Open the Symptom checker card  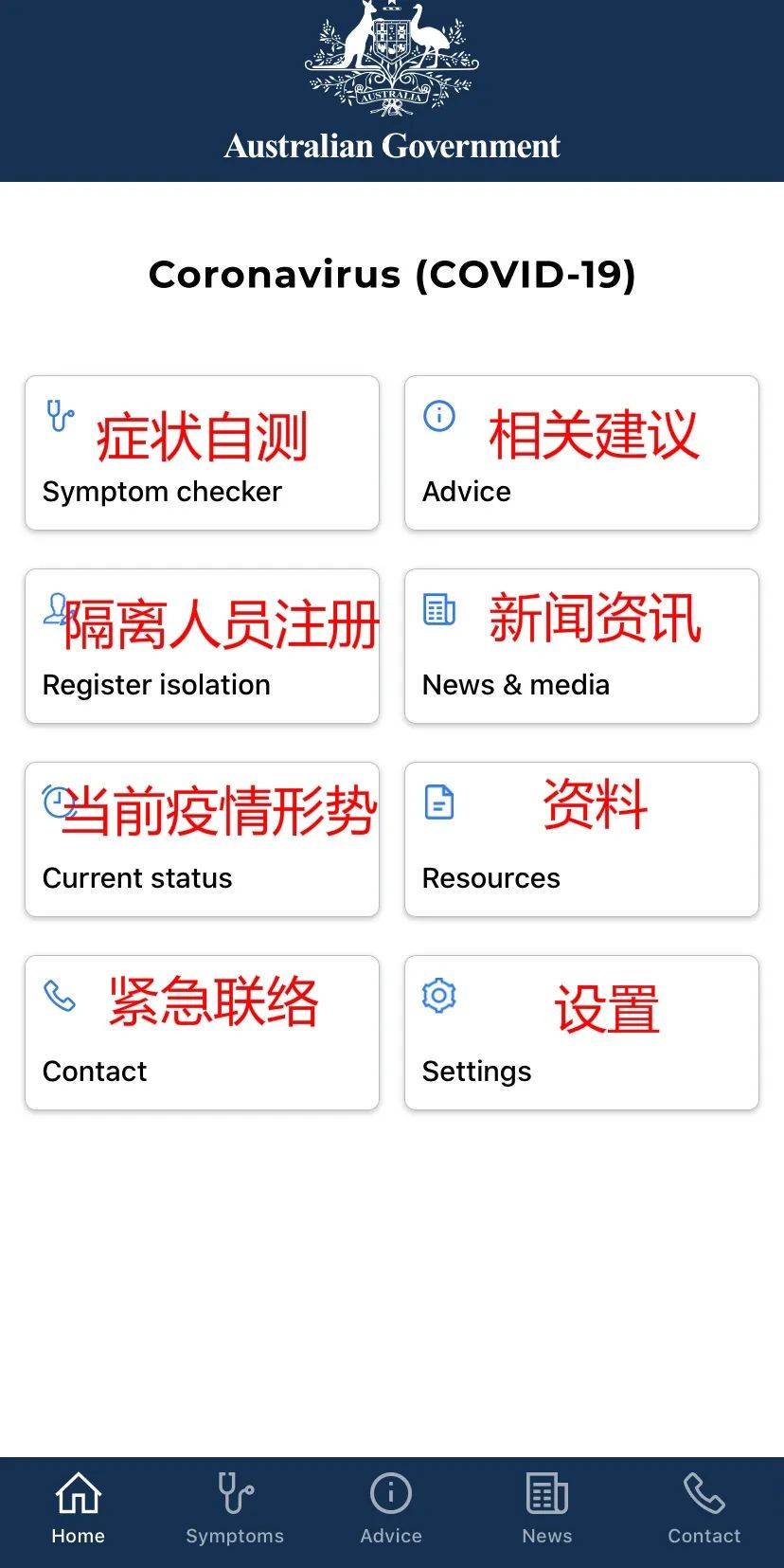coord(202,453)
